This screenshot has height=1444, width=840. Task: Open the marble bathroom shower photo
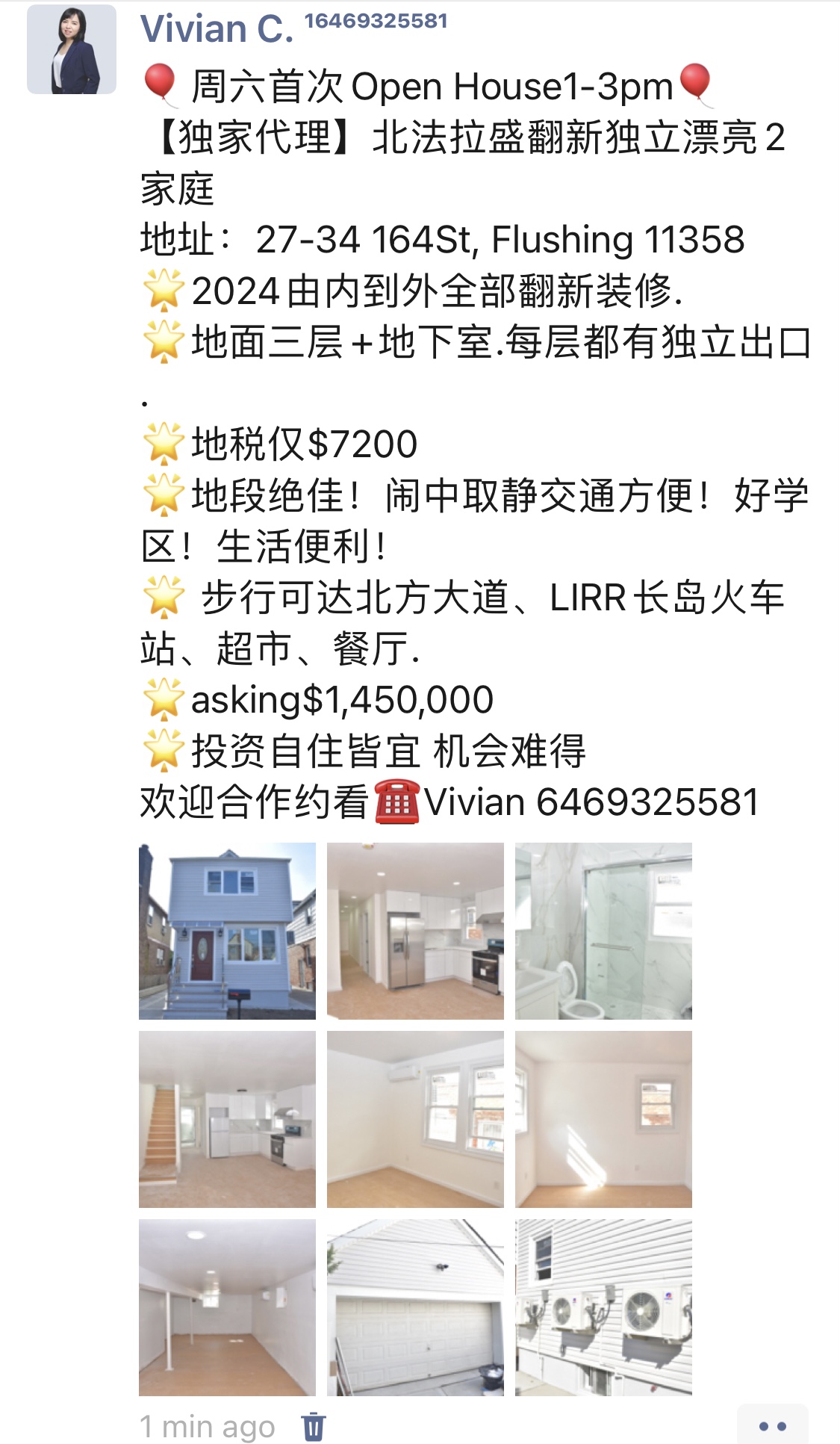603,931
